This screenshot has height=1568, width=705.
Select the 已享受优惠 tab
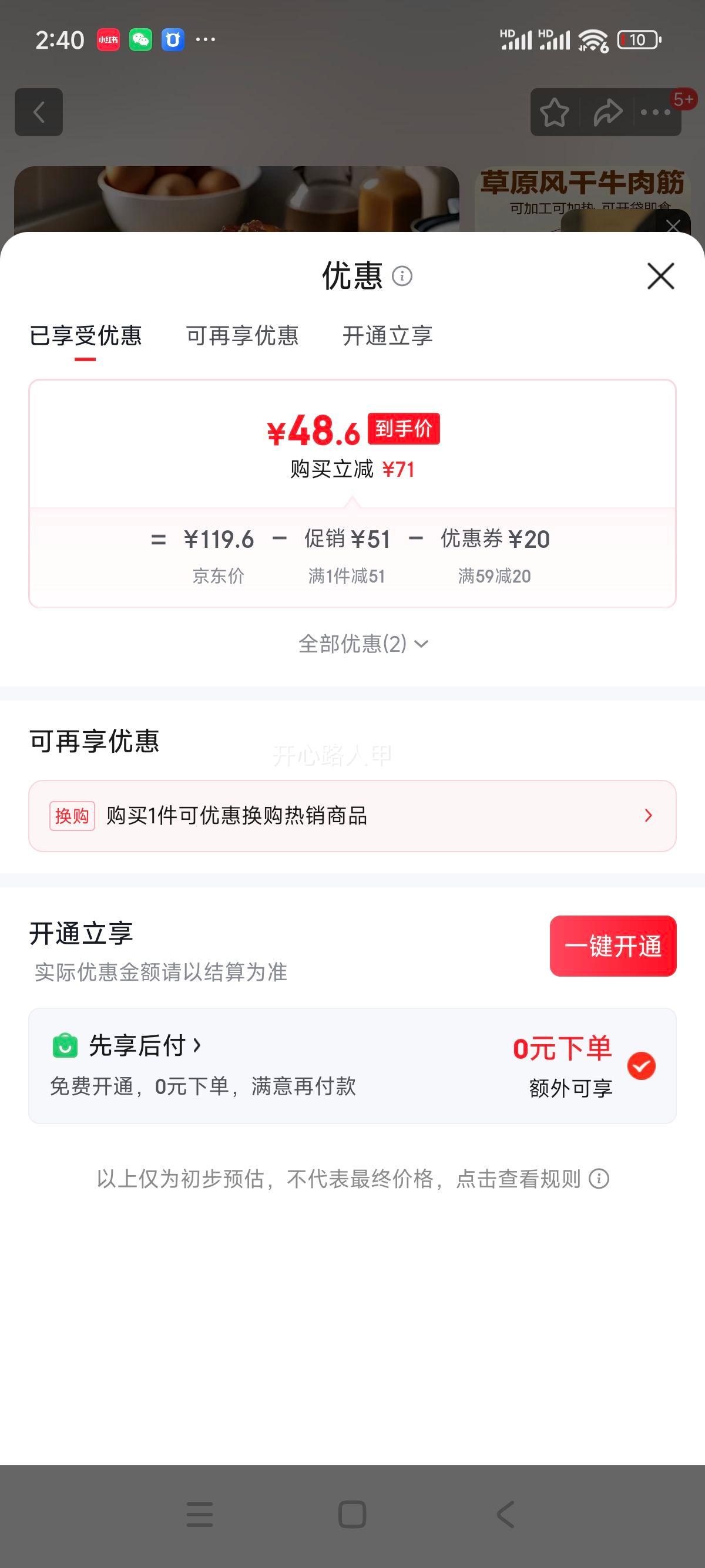84,336
